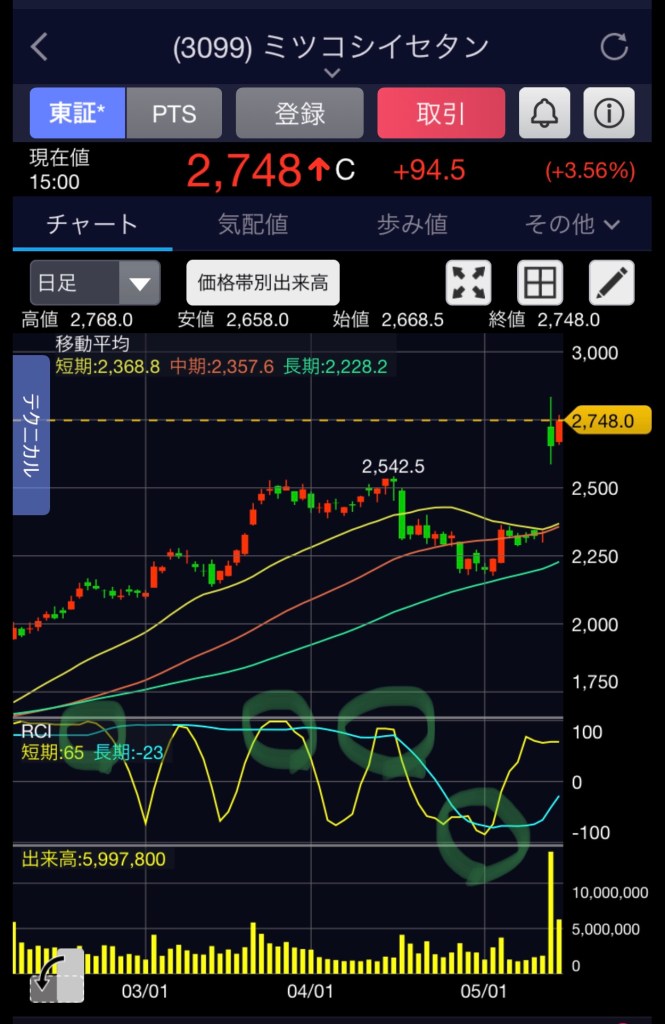Switch to the 気配値 tab
665x1024 pixels.
252,224
